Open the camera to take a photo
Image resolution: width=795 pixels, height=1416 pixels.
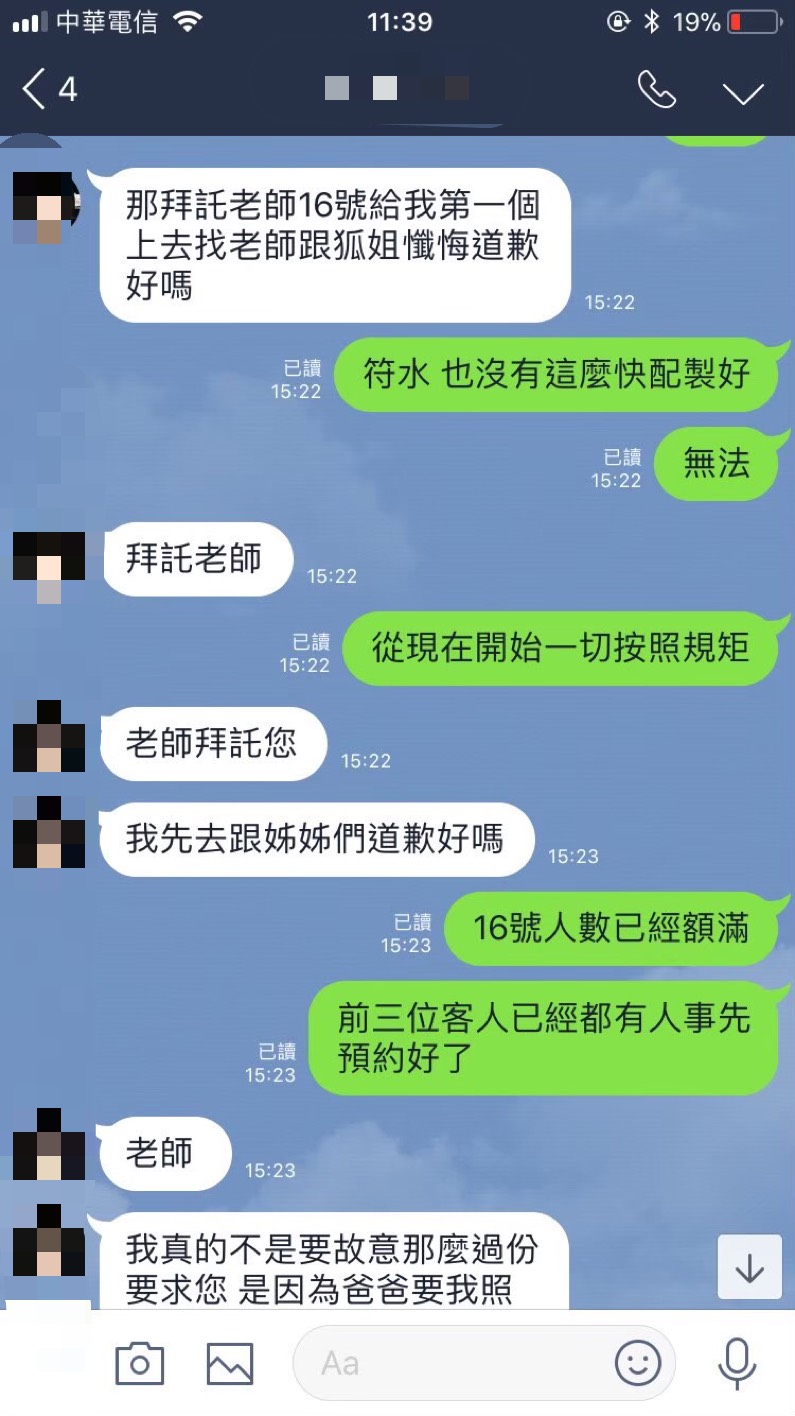click(x=139, y=1363)
